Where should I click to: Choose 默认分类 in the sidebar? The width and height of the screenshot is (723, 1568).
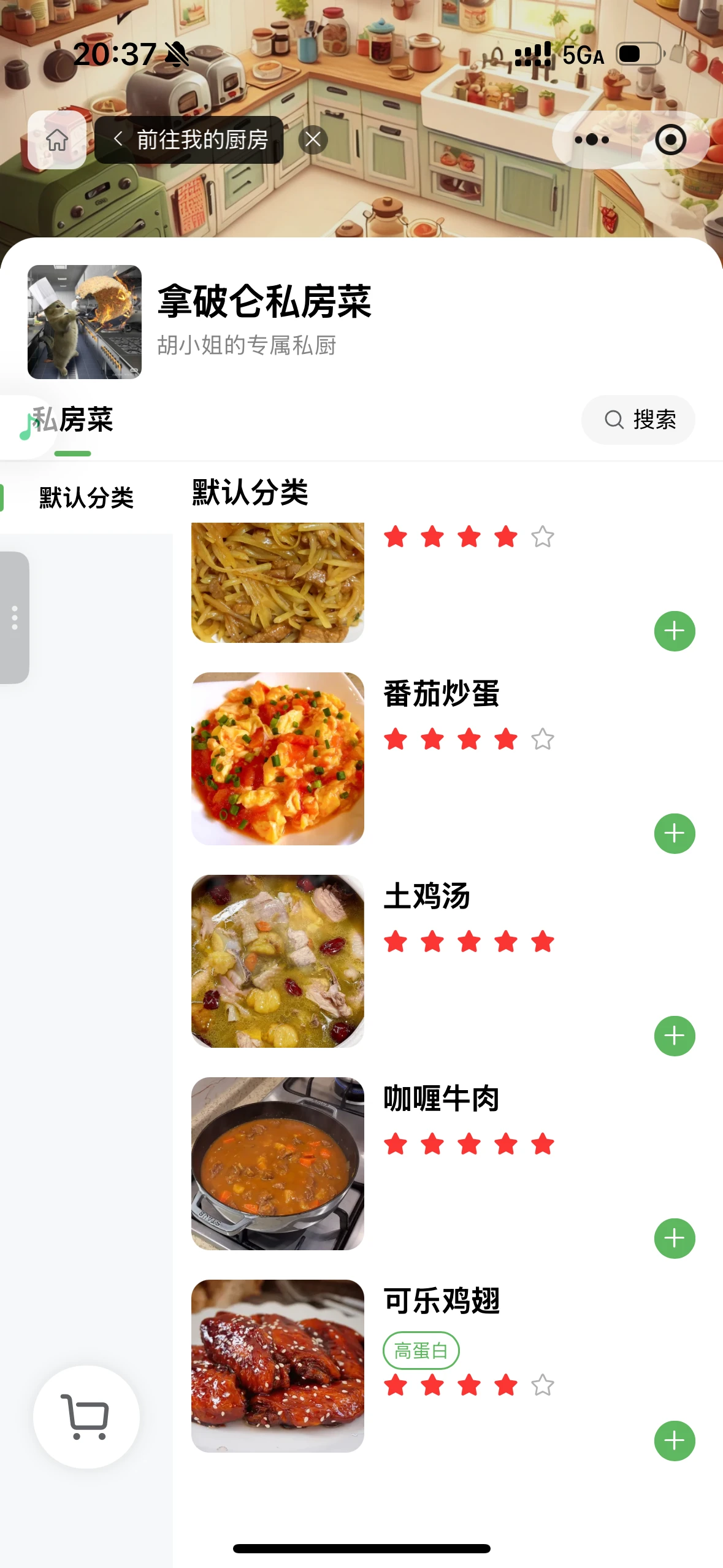click(x=86, y=498)
